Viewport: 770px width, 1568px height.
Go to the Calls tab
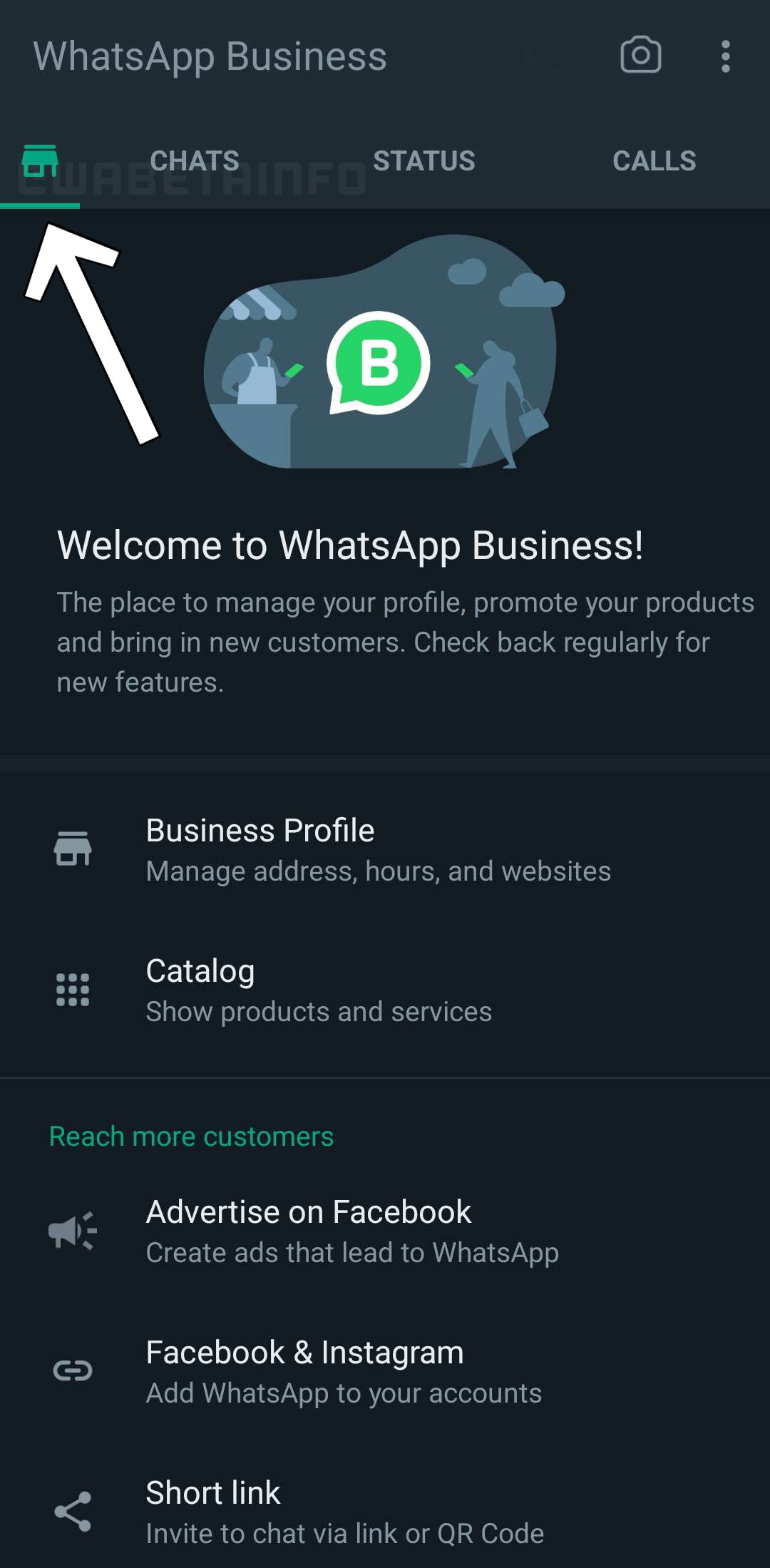(654, 161)
